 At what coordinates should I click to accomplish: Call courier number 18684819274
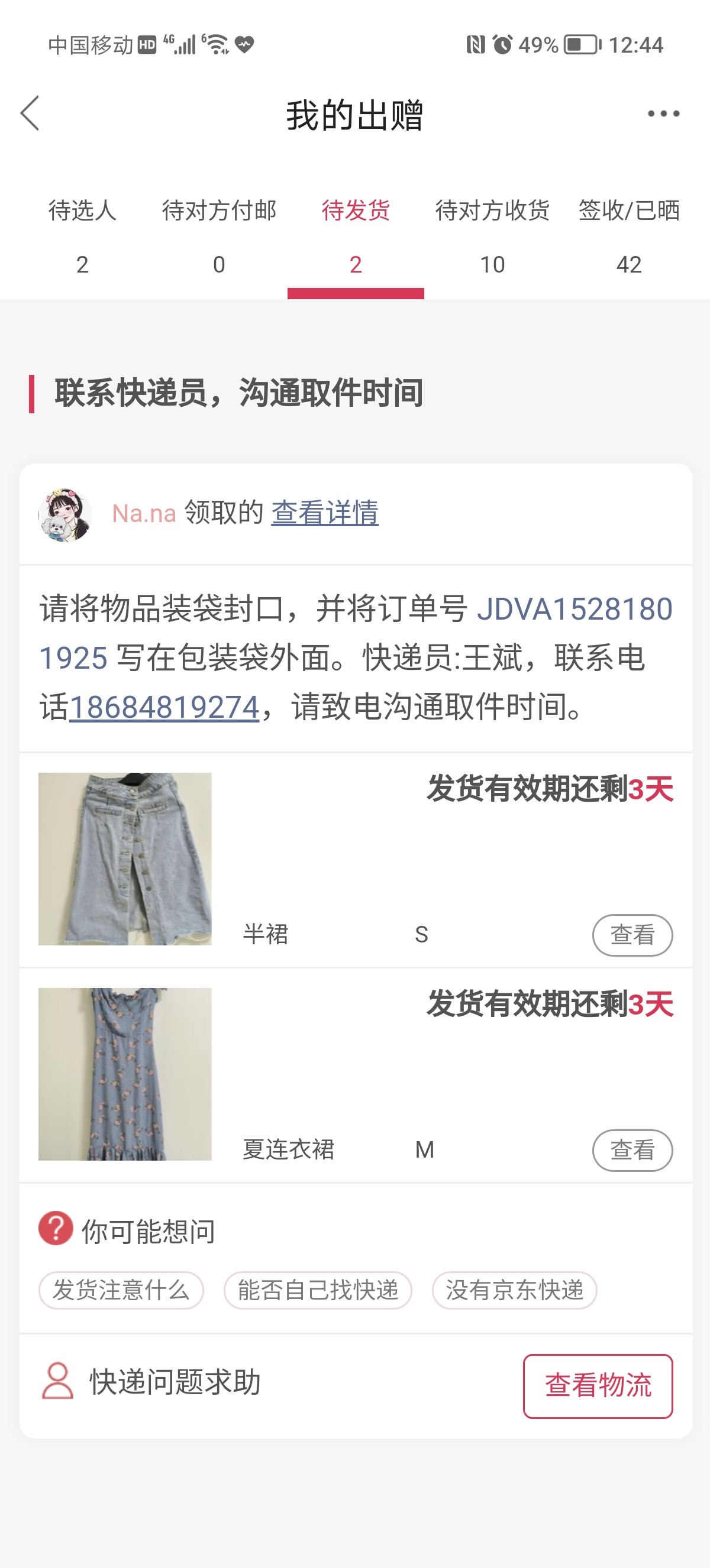[164, 707]
